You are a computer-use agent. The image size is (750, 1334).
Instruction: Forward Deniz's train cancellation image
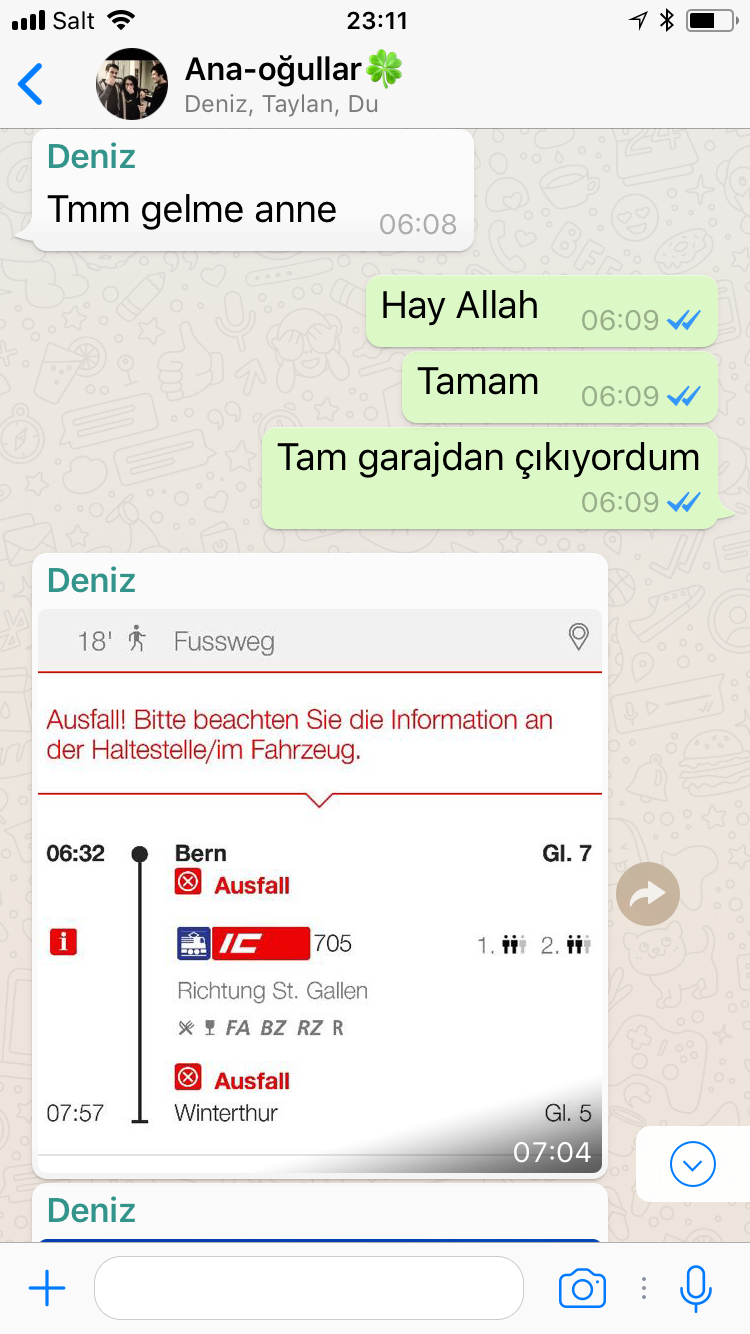click(648, 893)
